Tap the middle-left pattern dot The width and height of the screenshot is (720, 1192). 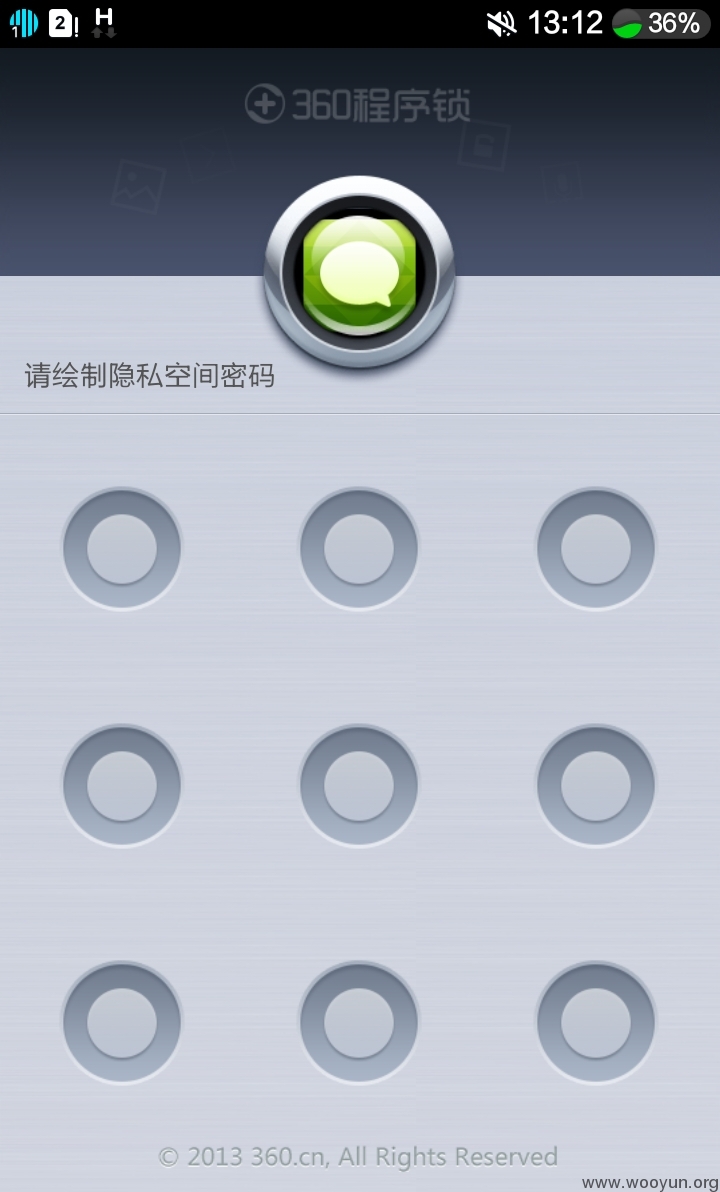point(122,786)
